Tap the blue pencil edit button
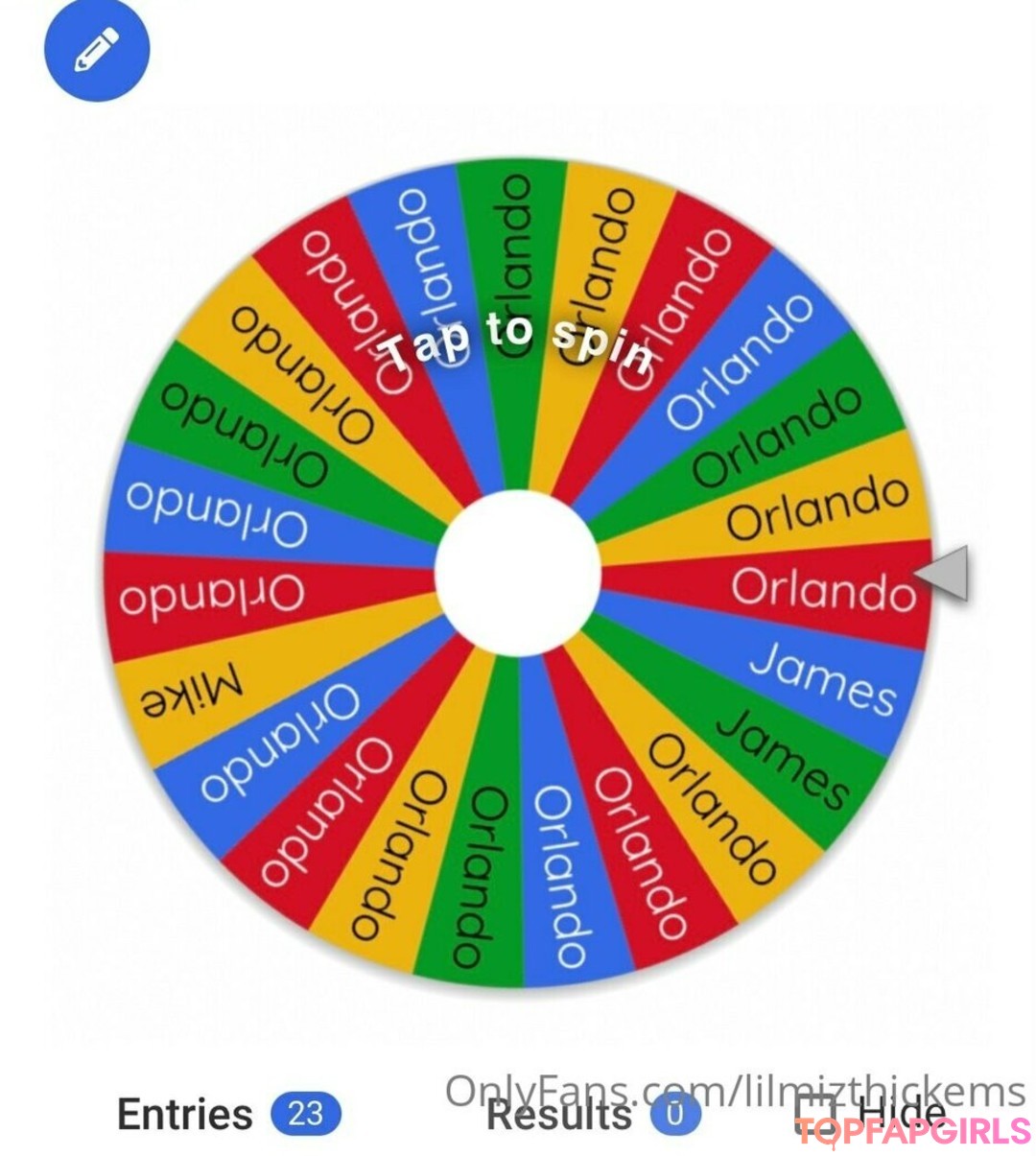 97,49
